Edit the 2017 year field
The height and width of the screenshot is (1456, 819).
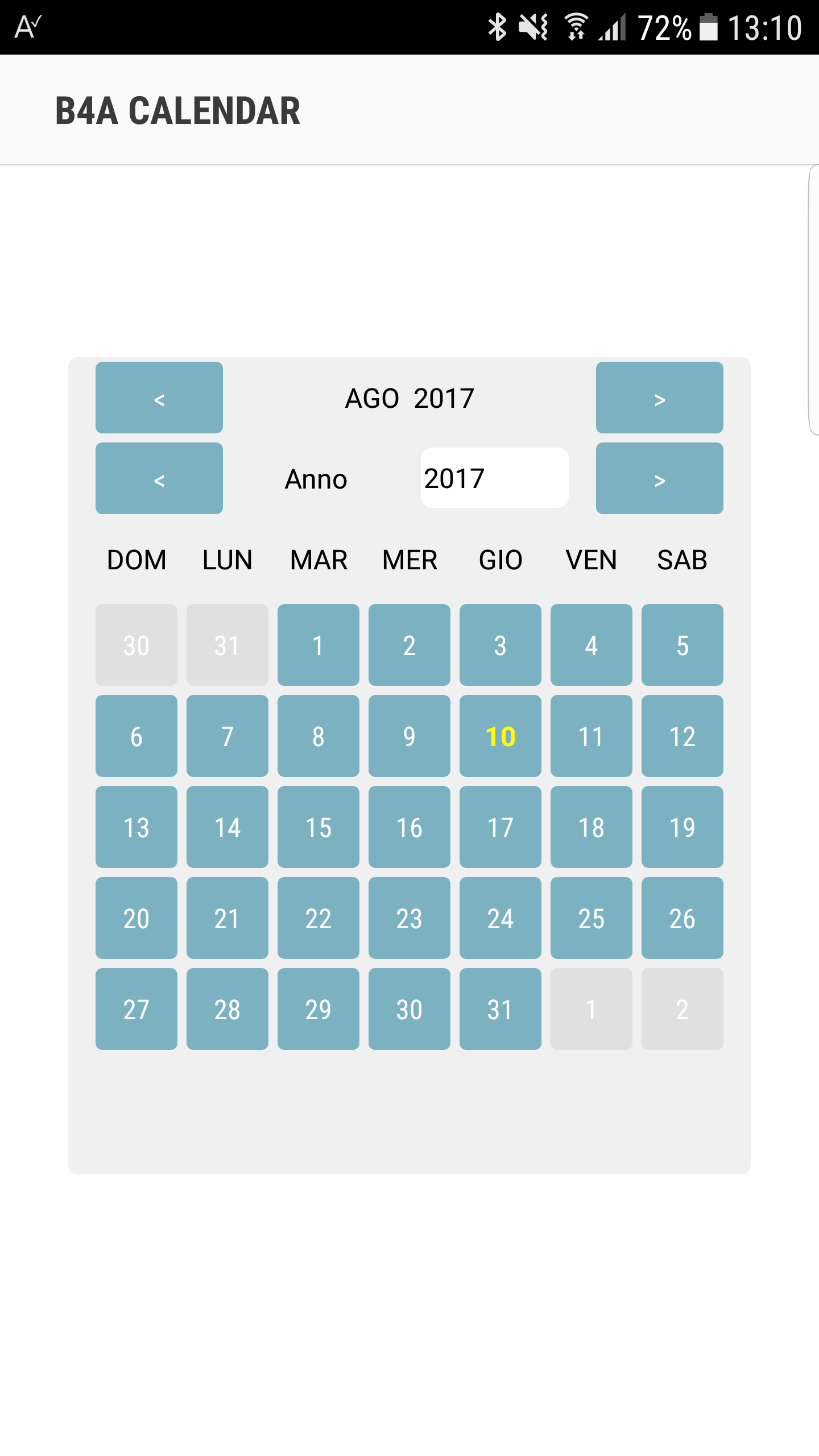(x=494, y=478)
